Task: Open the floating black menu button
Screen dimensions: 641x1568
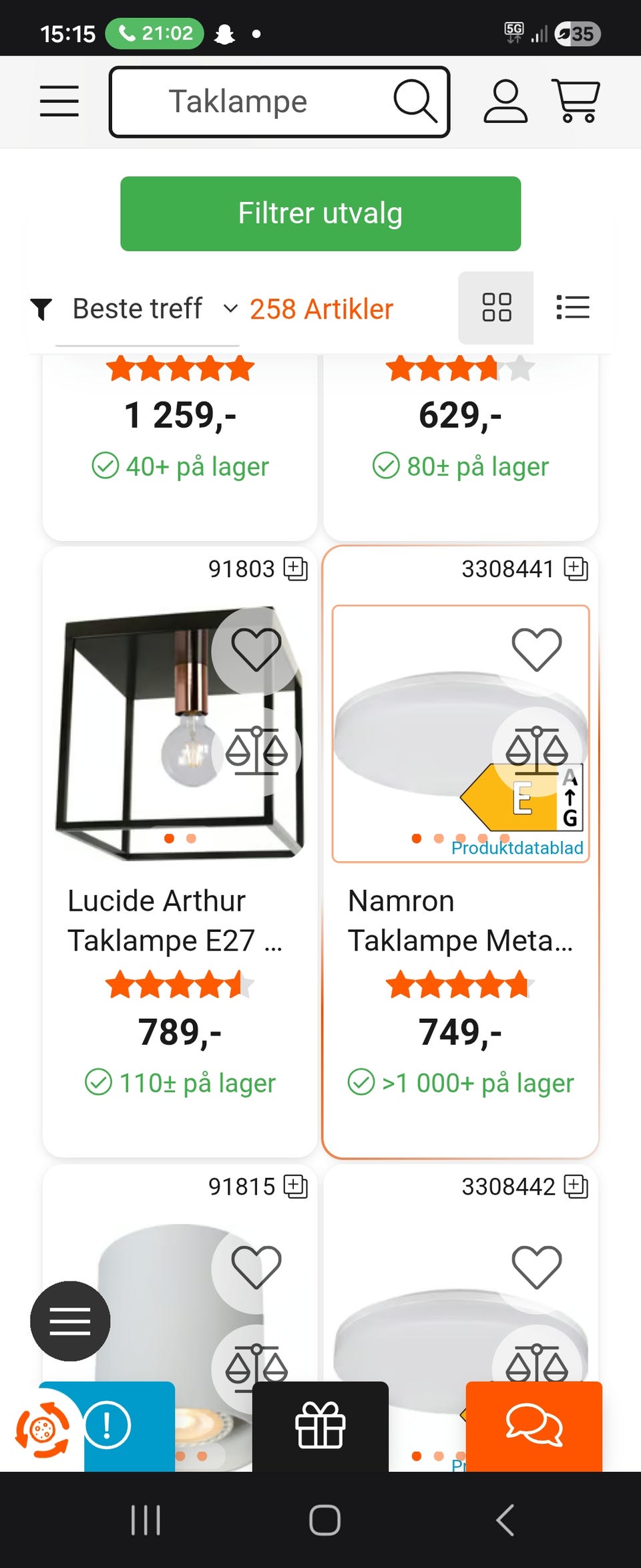Action: coord(70,1321)
